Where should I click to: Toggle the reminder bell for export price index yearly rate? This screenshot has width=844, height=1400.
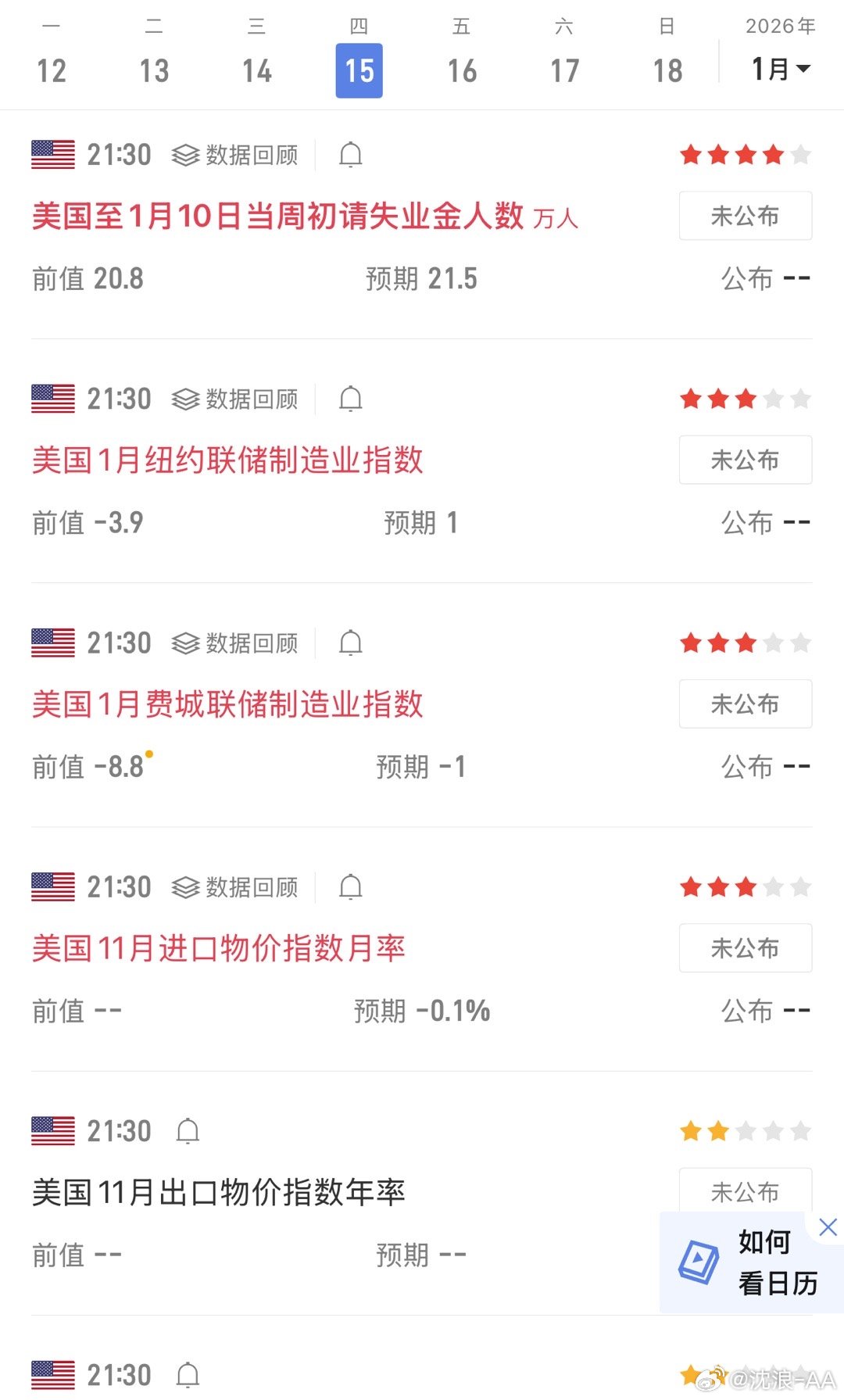pyautogui.click(x=187, y=1130)
